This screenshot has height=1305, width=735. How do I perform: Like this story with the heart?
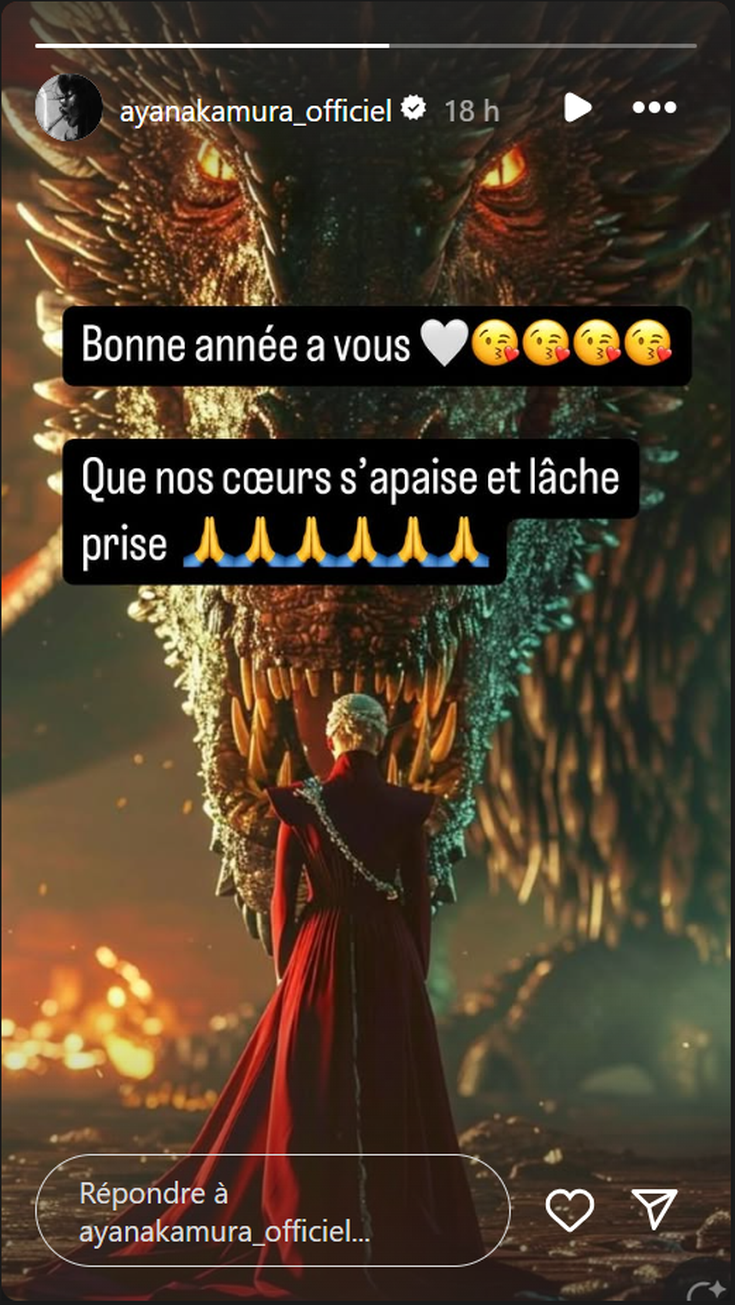click(570, 1210)
